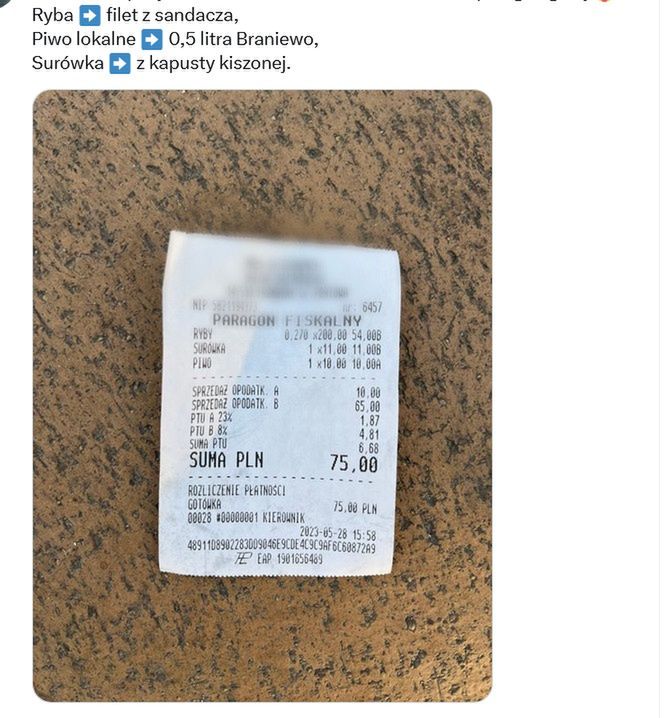The image size is (669, 718).
Task: Open the attached receipt photo
Action: (262, 395)
